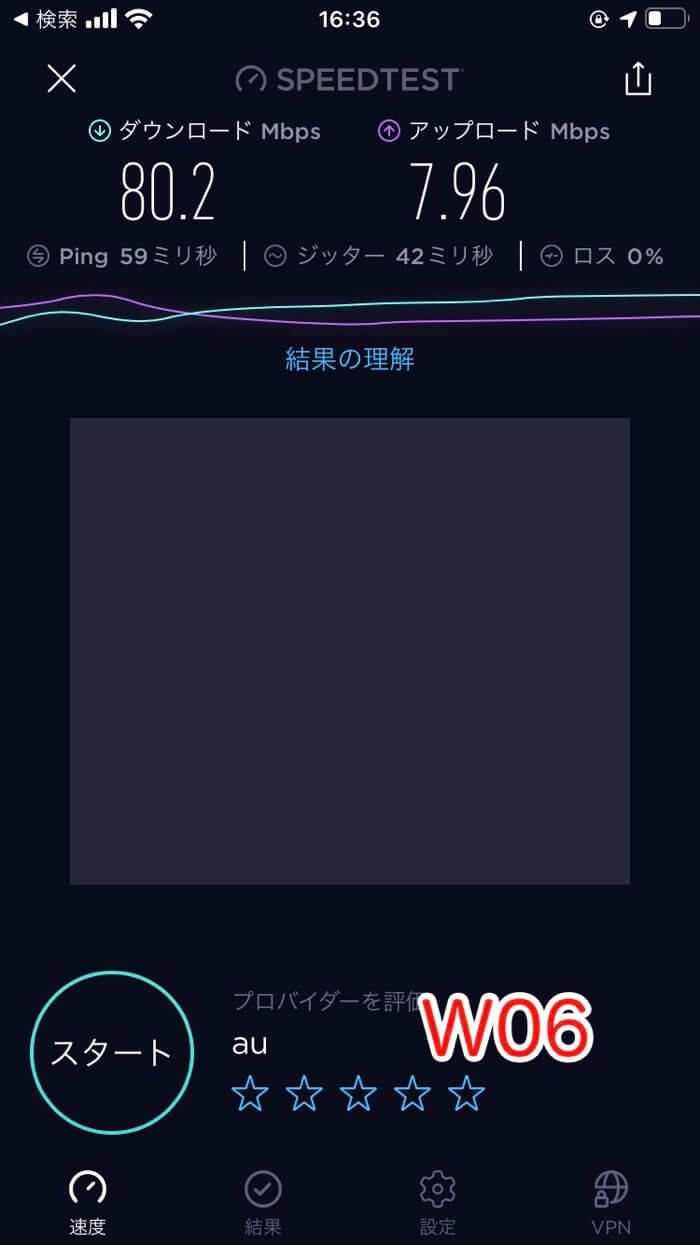Rate the au provider five stars
700x1245 pixels.
tap(466, 1096)
